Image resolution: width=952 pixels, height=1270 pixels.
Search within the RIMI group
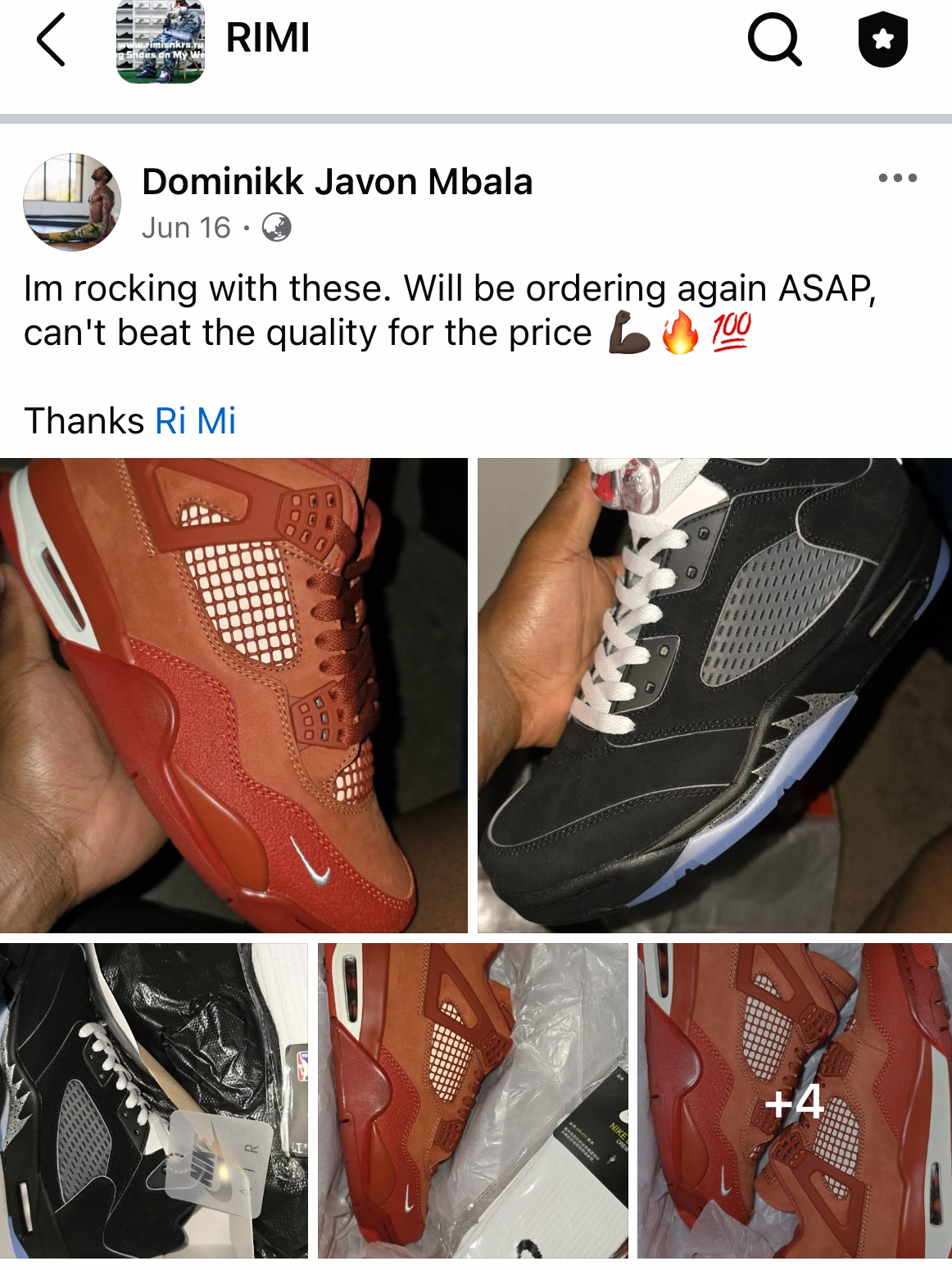tap(774, 40)
